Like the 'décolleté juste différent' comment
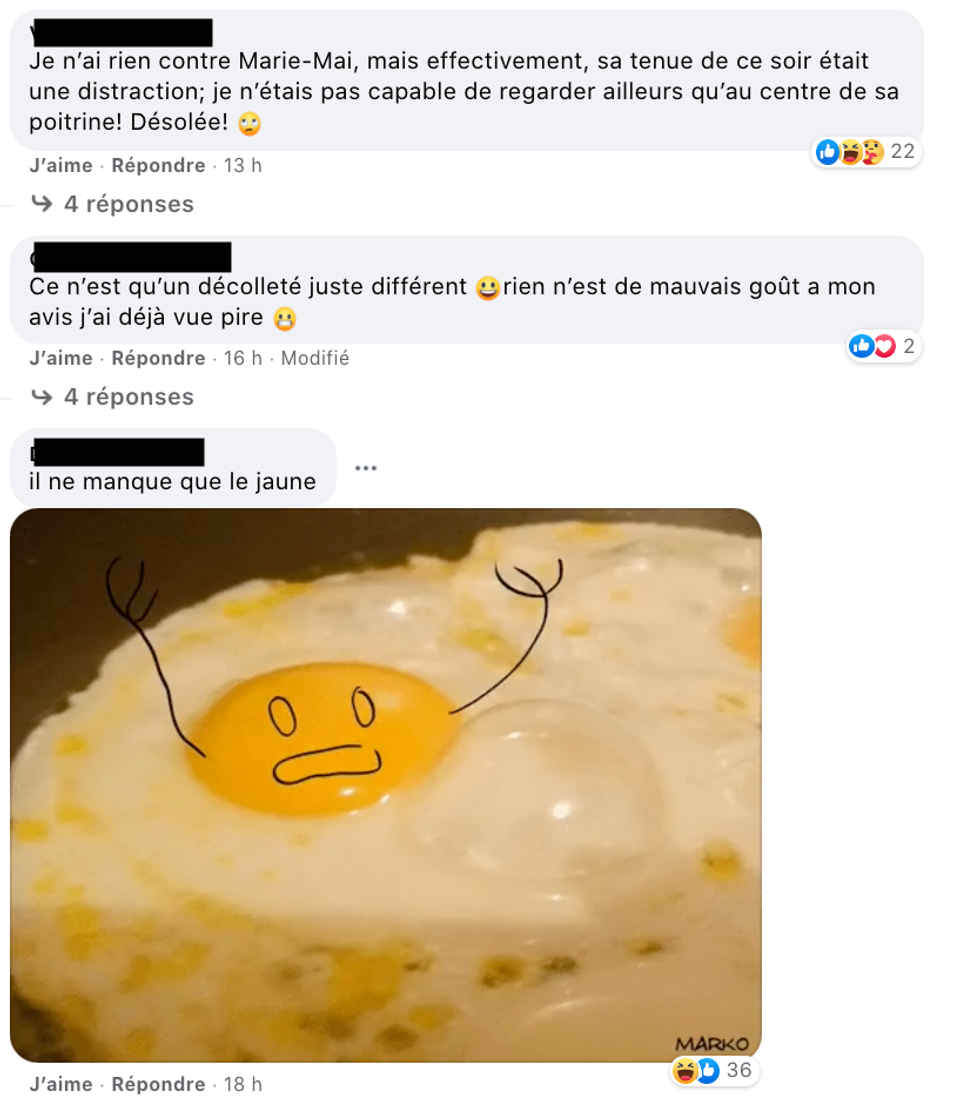Screen dimensions: 980x1107 pos(61,358)
